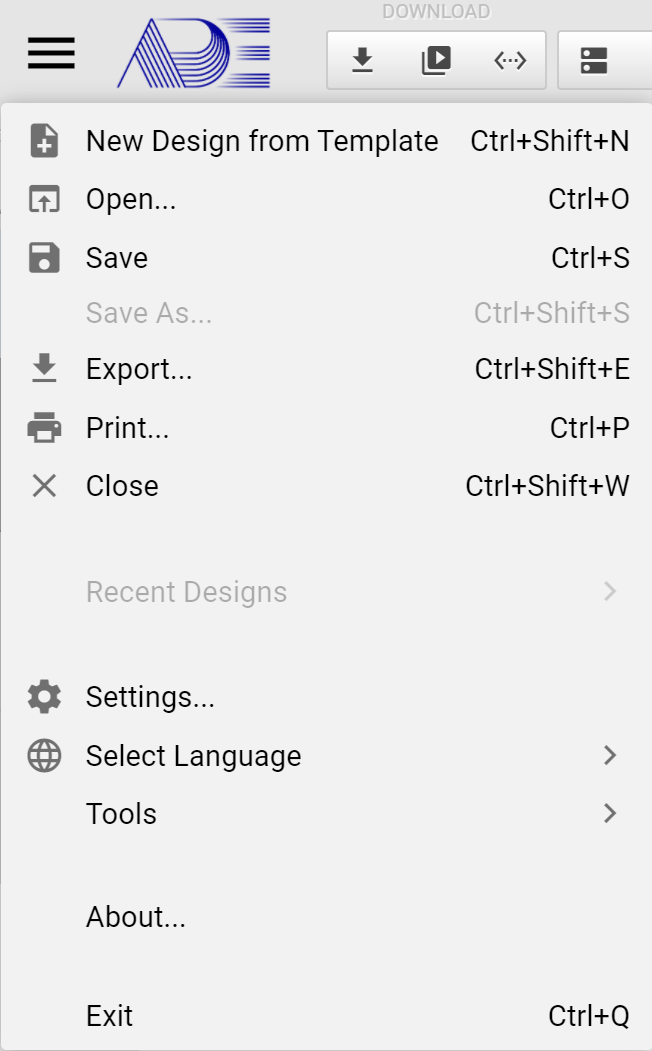Viewport: 652px width, 1051px height.
Task: Expand the Tools submenu
Action: pyautogui.click(x=326, y=814)
